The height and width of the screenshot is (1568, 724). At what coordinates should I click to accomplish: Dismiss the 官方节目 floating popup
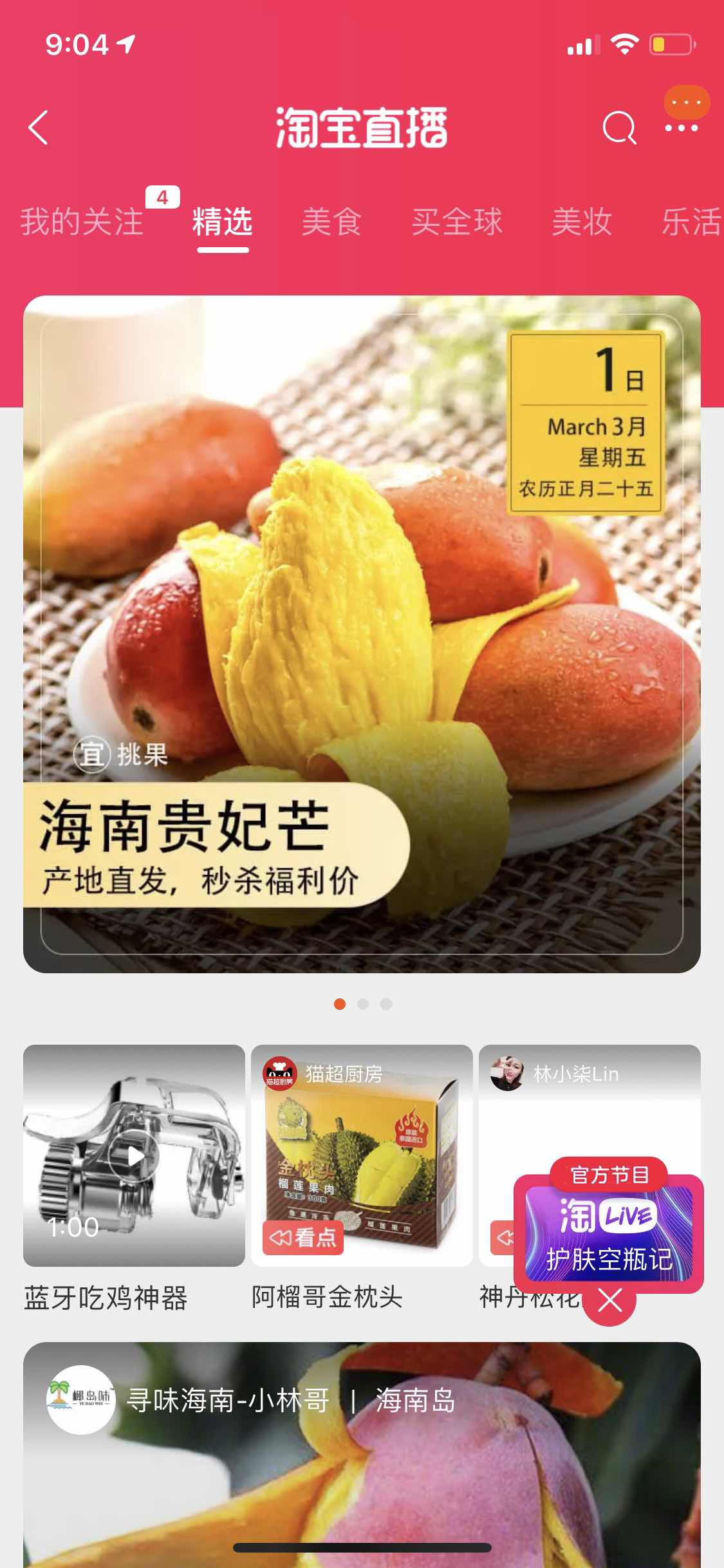point(609,1302)
